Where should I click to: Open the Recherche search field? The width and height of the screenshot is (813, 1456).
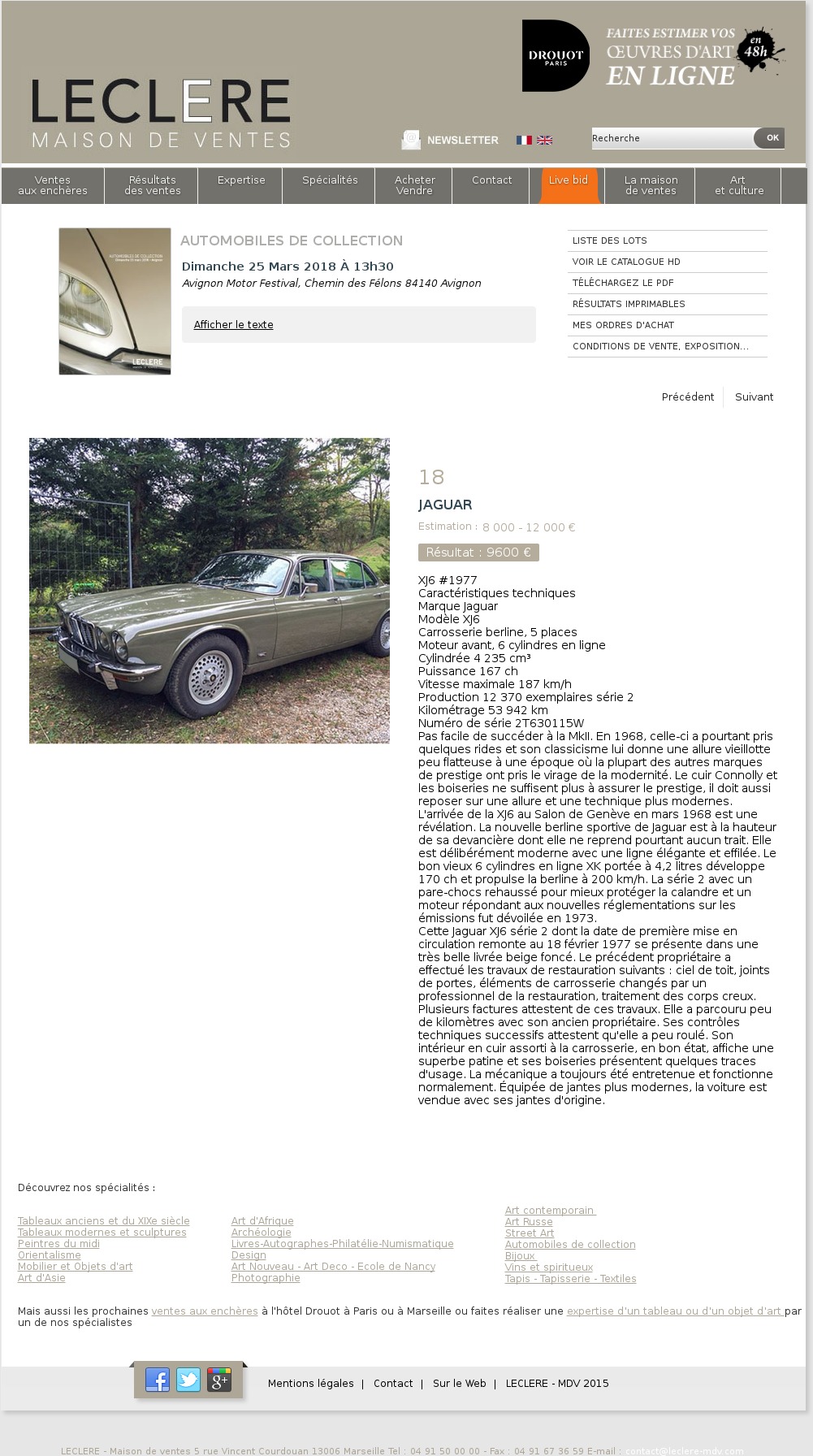point(671,138)
